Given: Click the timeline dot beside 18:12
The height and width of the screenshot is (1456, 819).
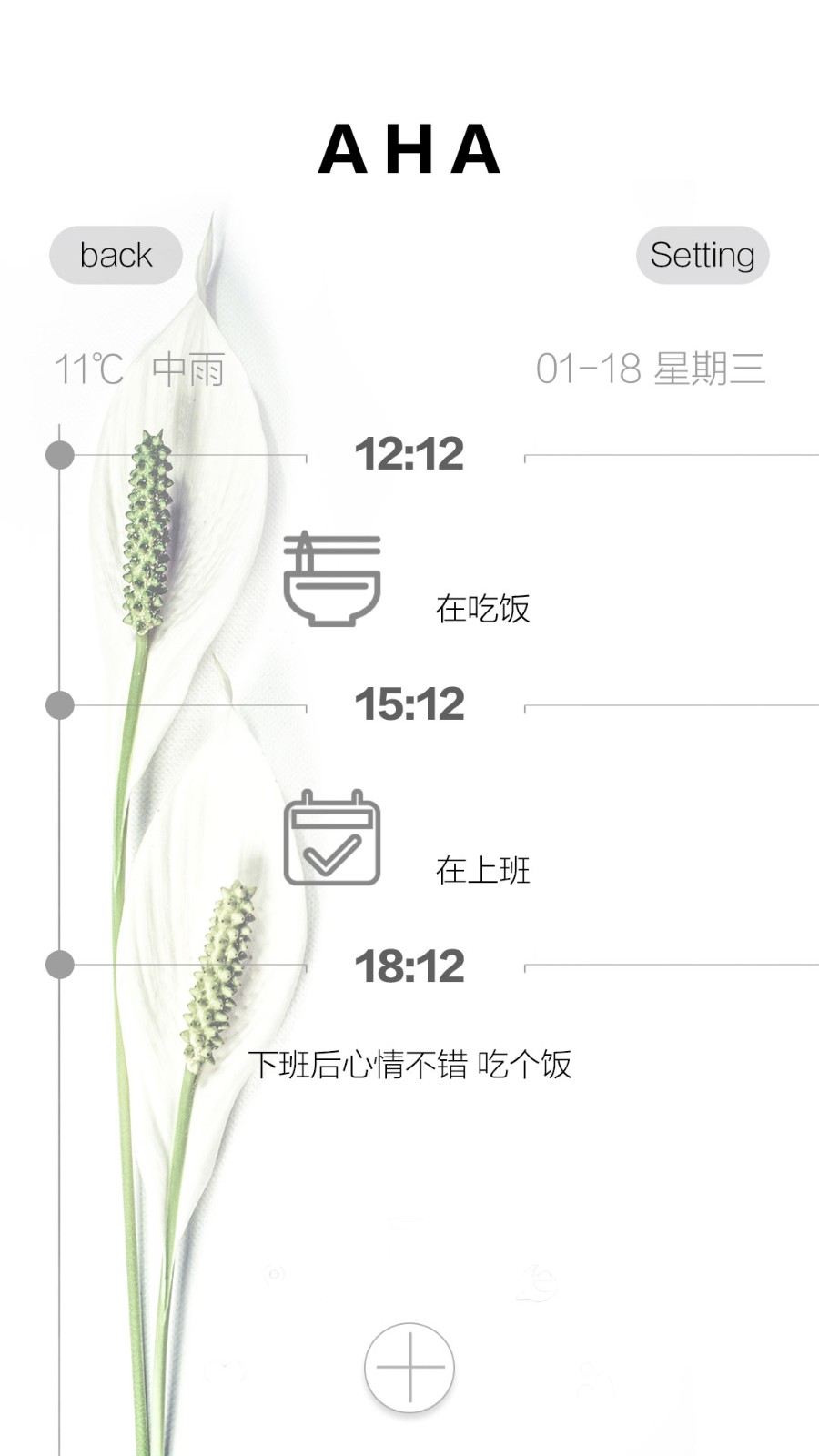Looking at the screenshot, I should coord(62,963).
